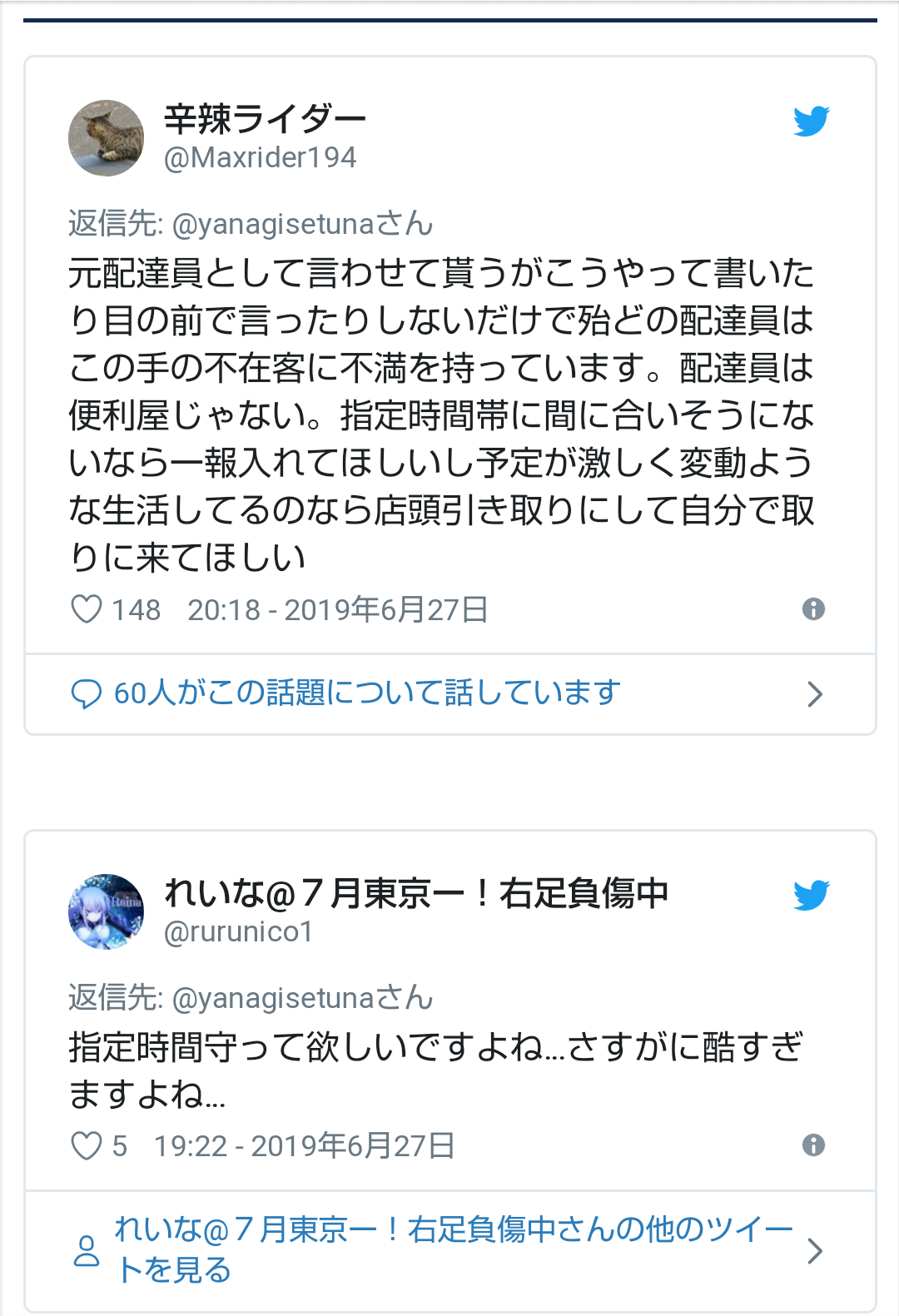Show info icon on 辛辣ライダー's tweet
The height and width of the screenshot is (1316, 899).
(813, 609)
